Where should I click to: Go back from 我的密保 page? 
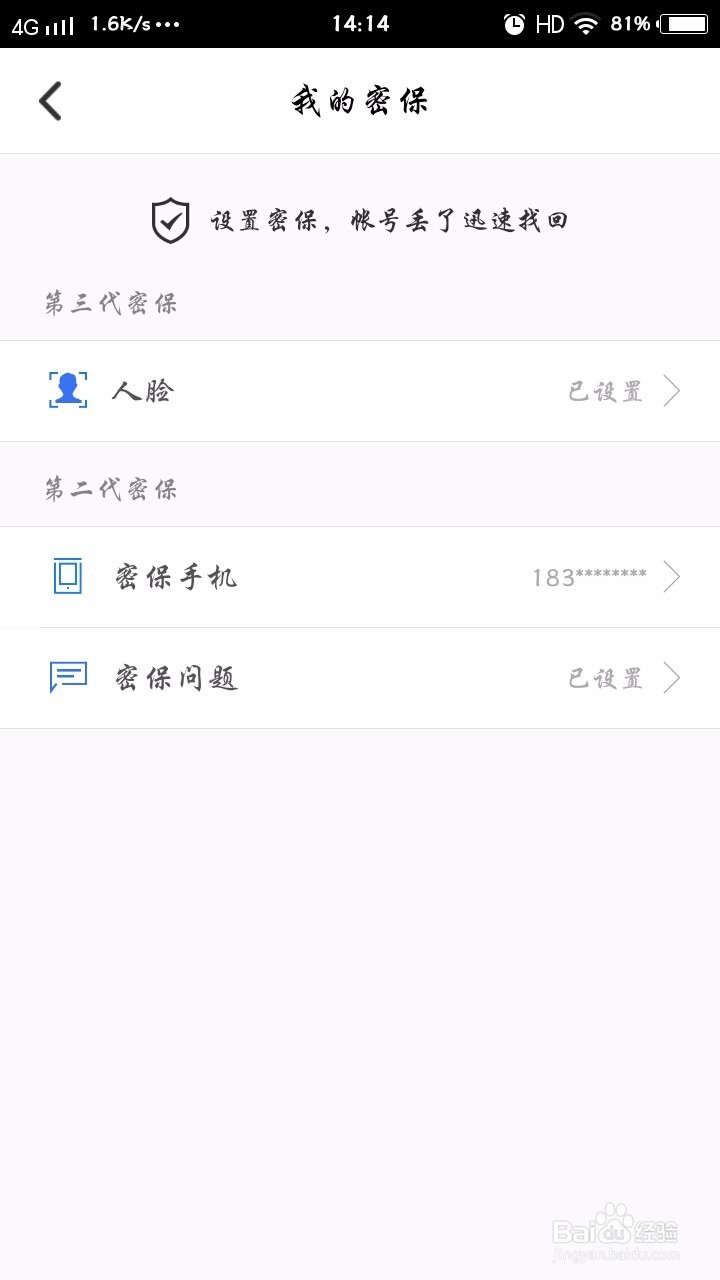click(50, 101)
